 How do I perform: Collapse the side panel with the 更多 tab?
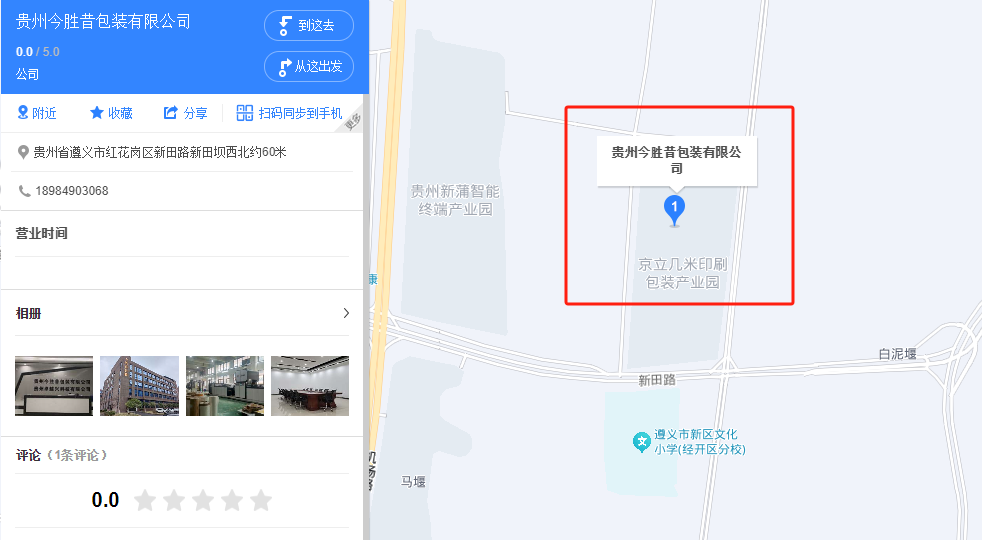352,123
